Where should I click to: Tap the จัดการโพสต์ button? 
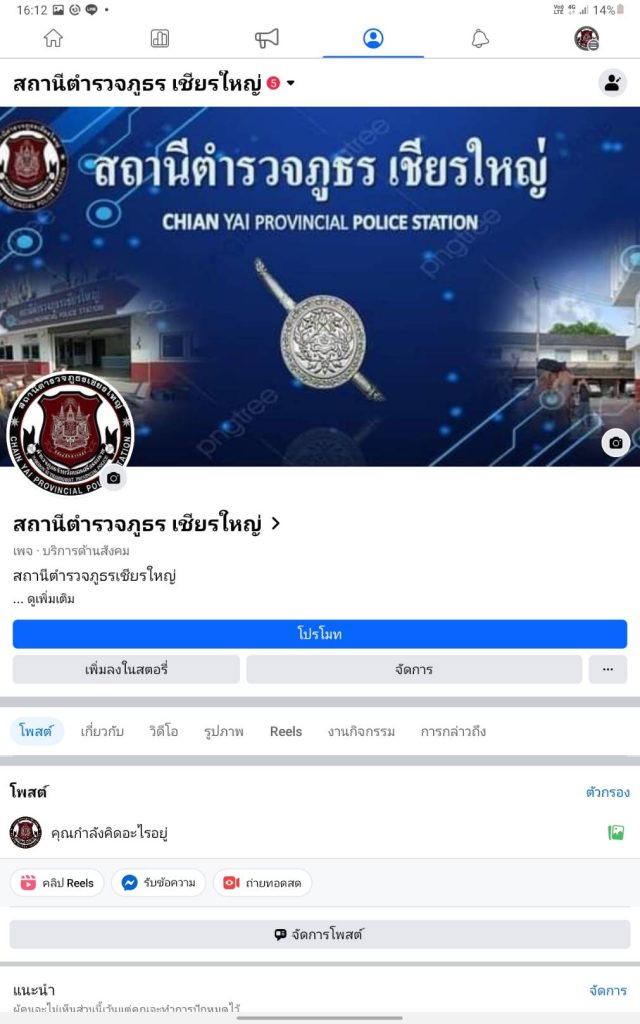click(x=320, y=934)
